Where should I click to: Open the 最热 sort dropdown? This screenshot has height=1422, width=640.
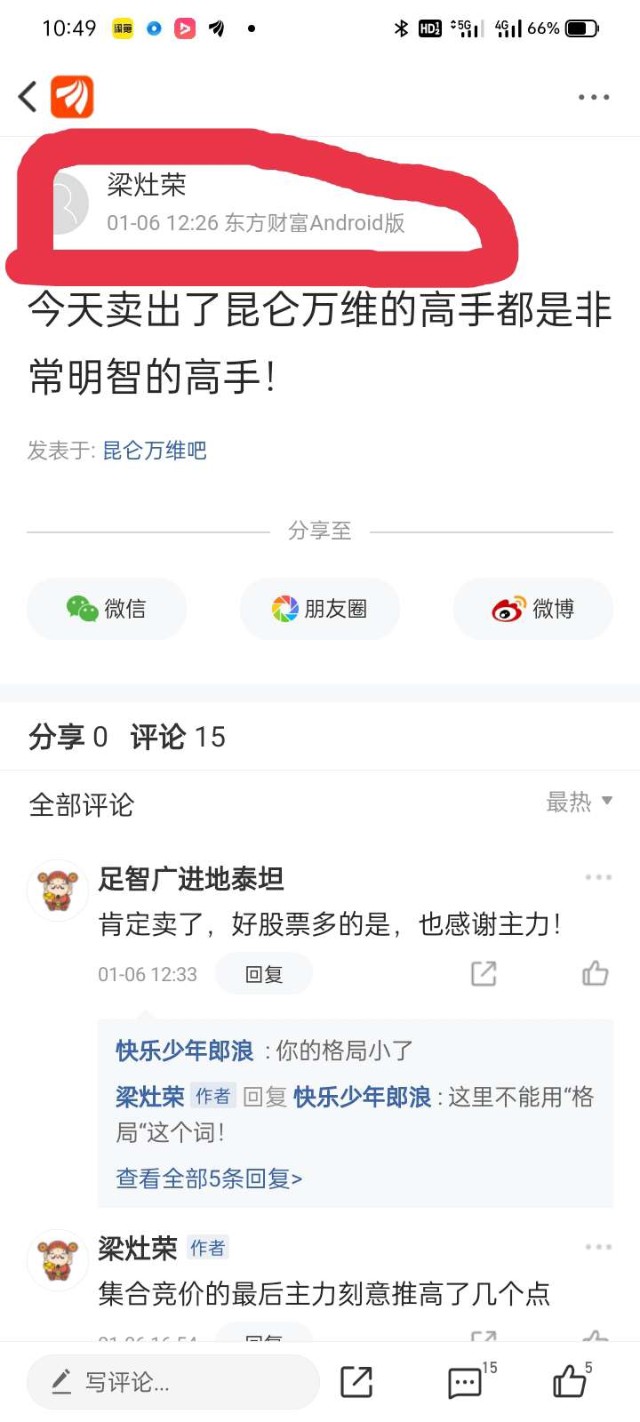[x=579, y=802]
